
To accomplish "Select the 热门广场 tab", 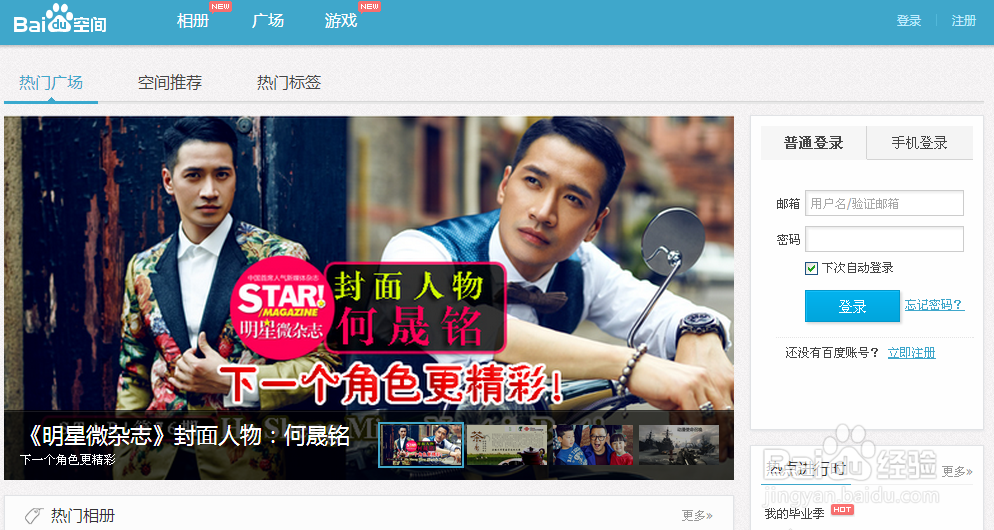I will pyautogui.click(x=51, y=83).
